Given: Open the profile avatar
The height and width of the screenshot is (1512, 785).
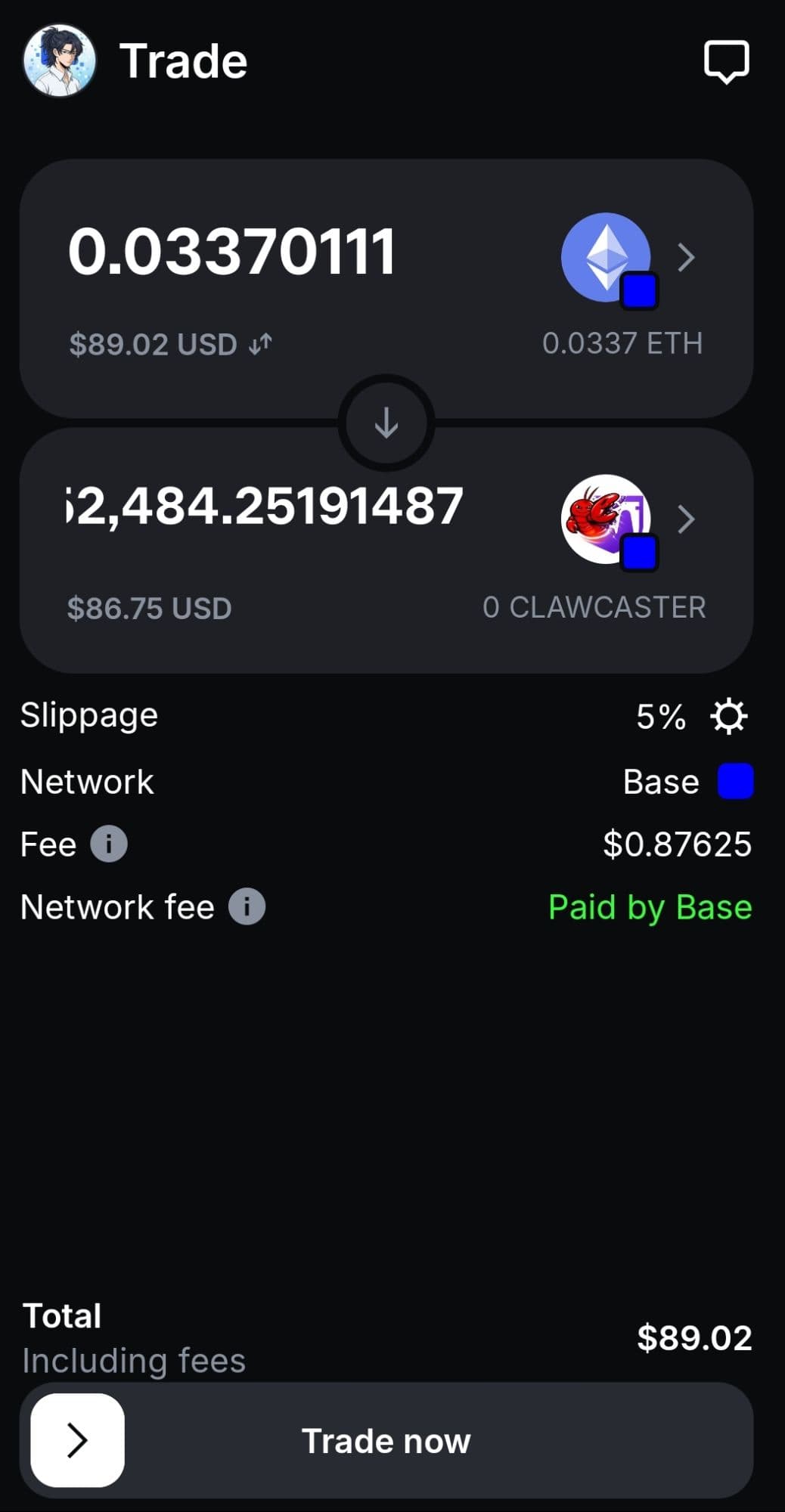Looking at the screenshot, I should coord(59,60).
